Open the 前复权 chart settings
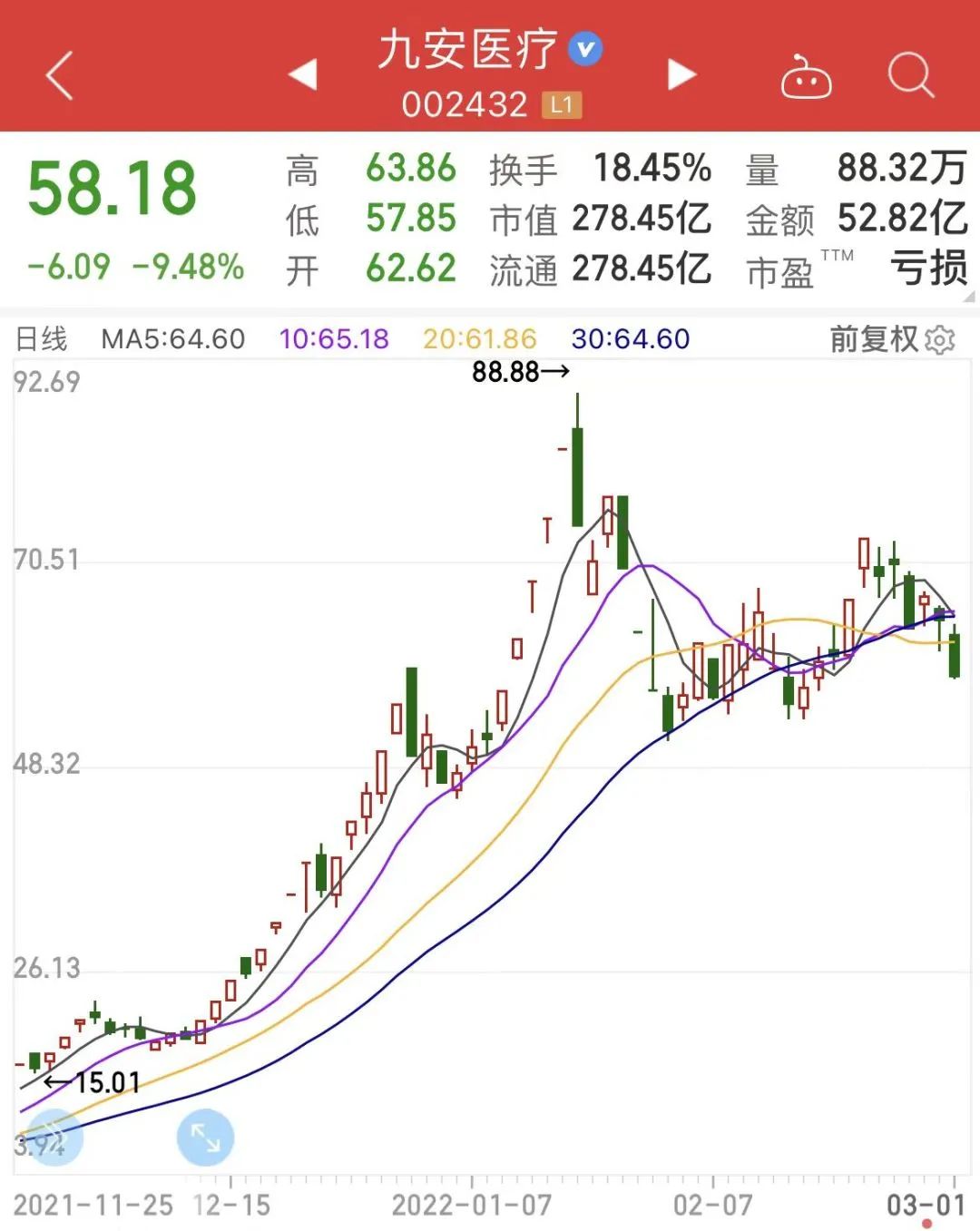This screenshot has height=1231, width=980. tap(892, 339)
